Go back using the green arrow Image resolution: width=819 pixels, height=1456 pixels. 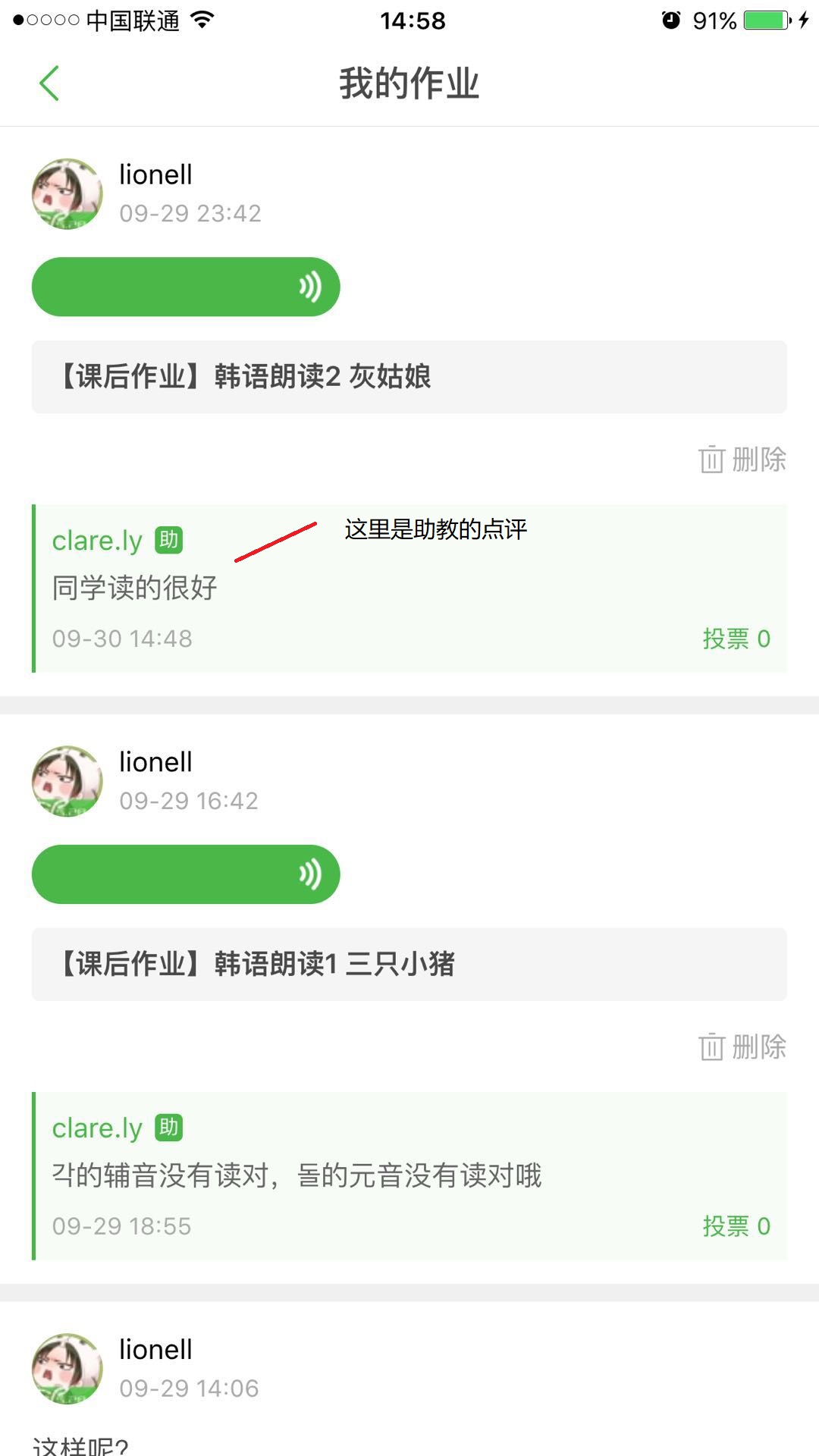pyautogui.click(x=49, y=83)
